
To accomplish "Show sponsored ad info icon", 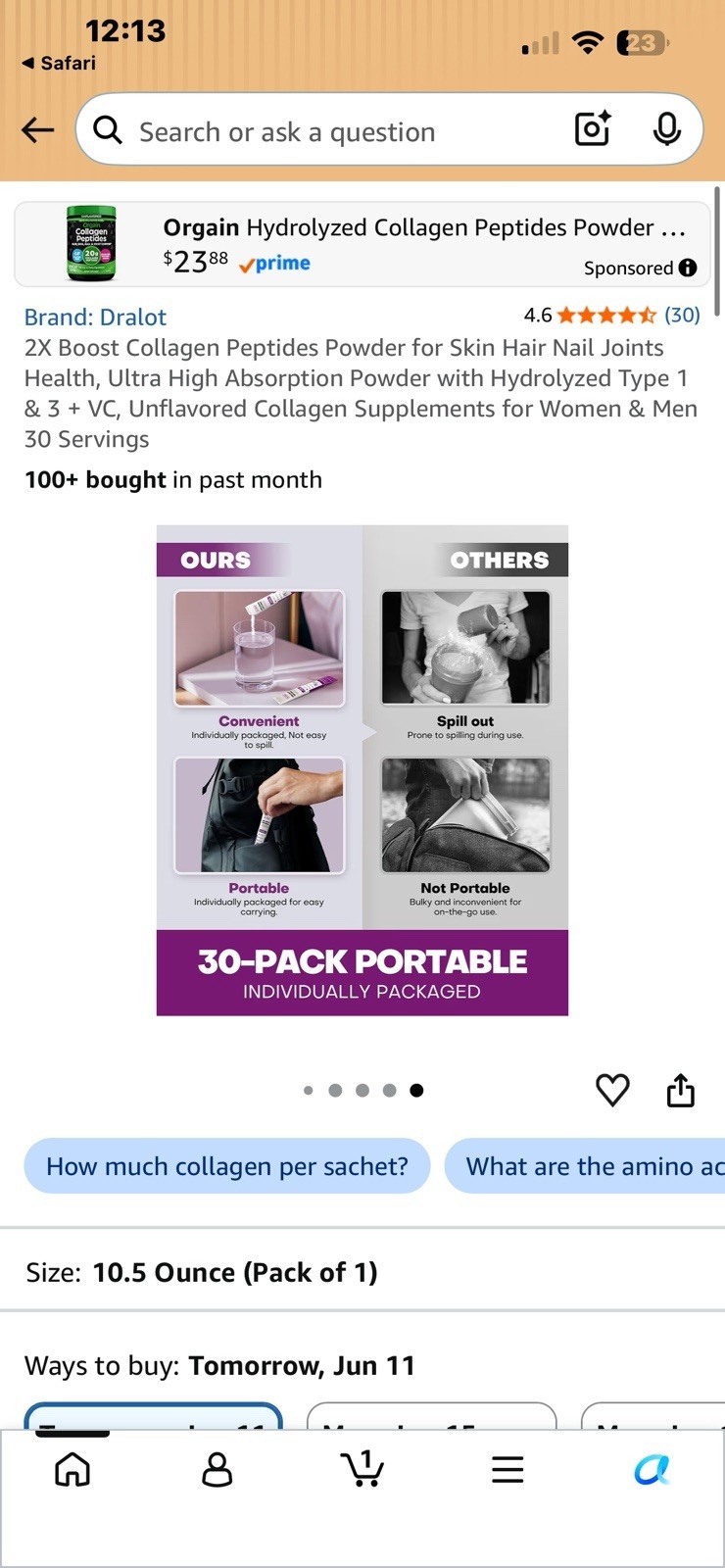I will 688,268.
